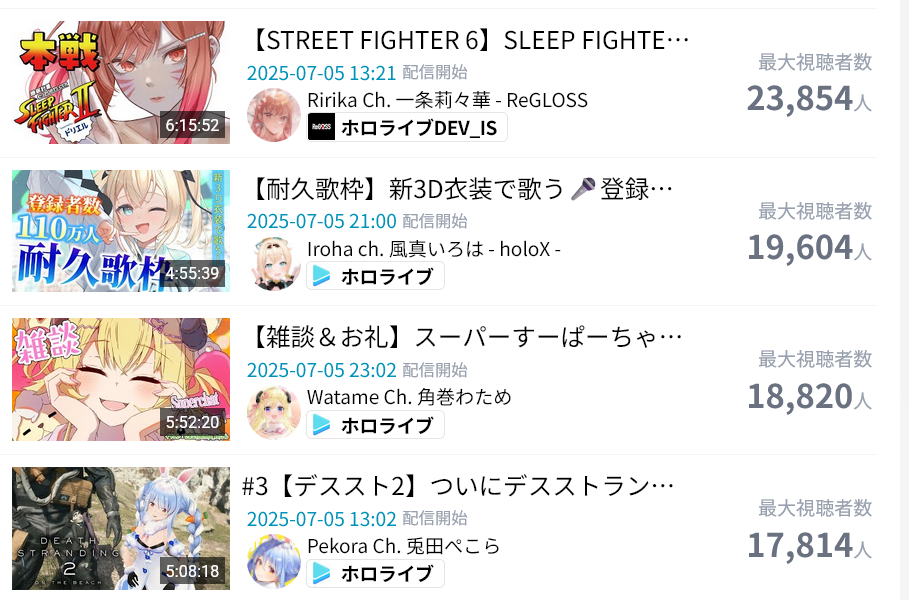
Task: View Watame Ch. 角巻わため channel
Action: [x=408, y=397]
